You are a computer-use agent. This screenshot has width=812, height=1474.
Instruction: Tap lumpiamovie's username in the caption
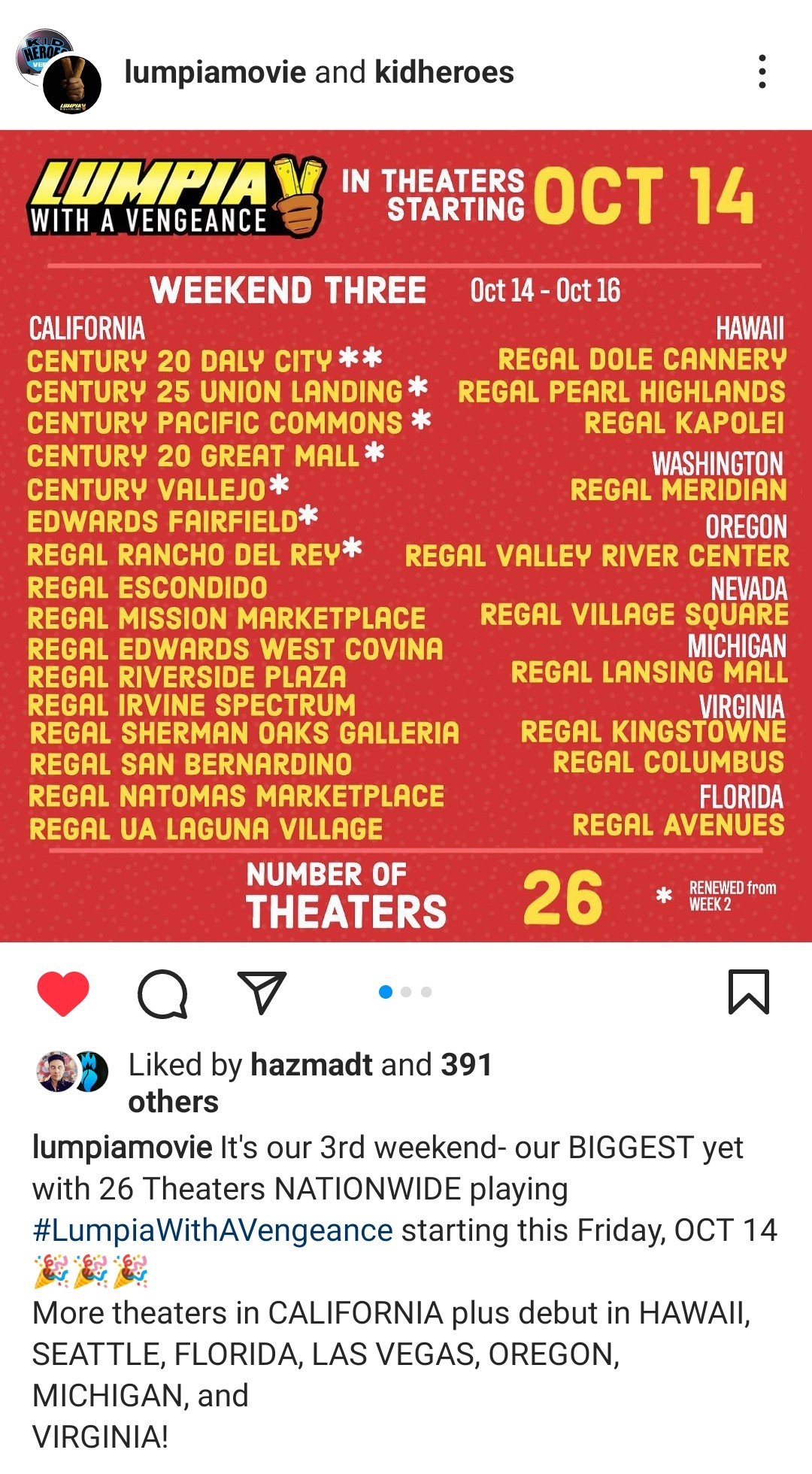click(x=122, y=1148)
